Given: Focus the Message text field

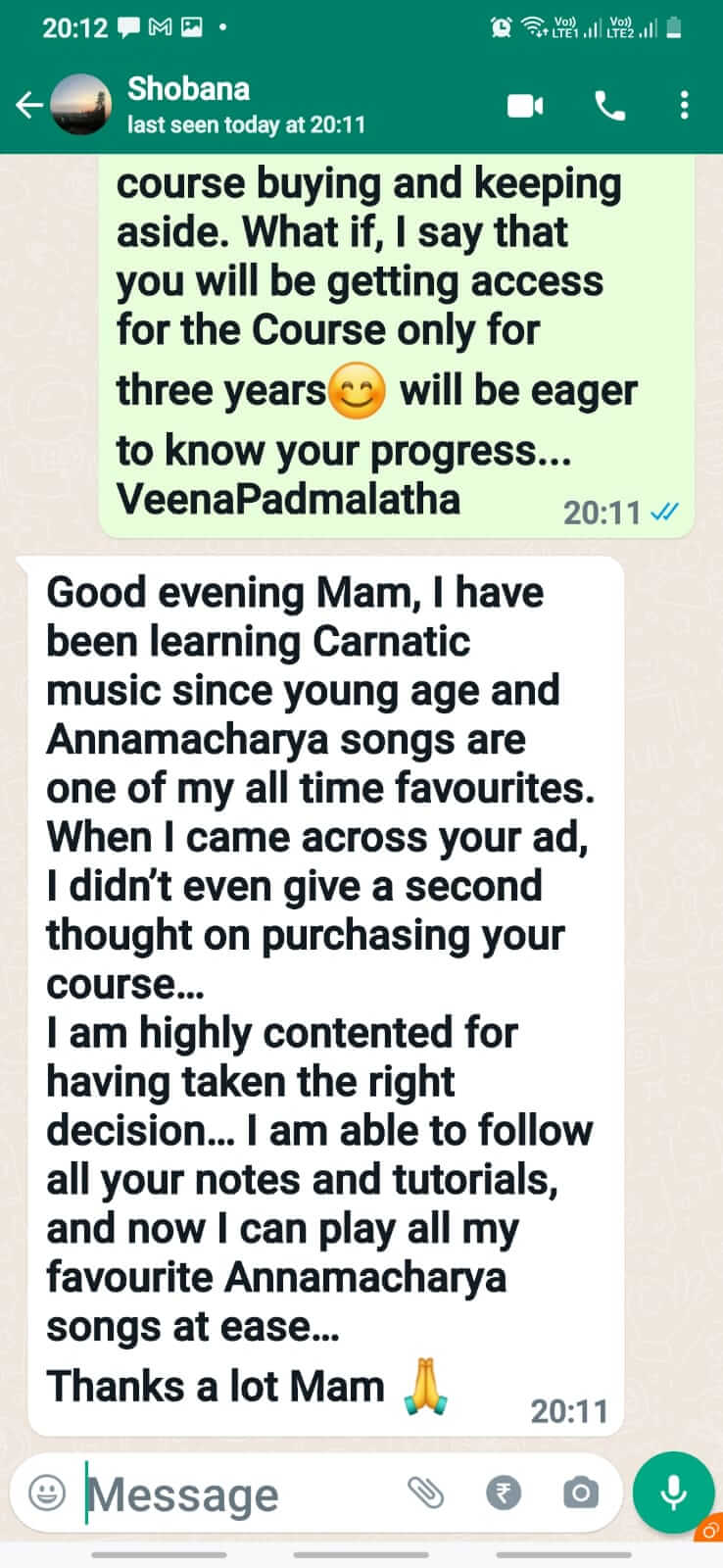Looking at the screenshot, I should click(x=235, y=1494).
